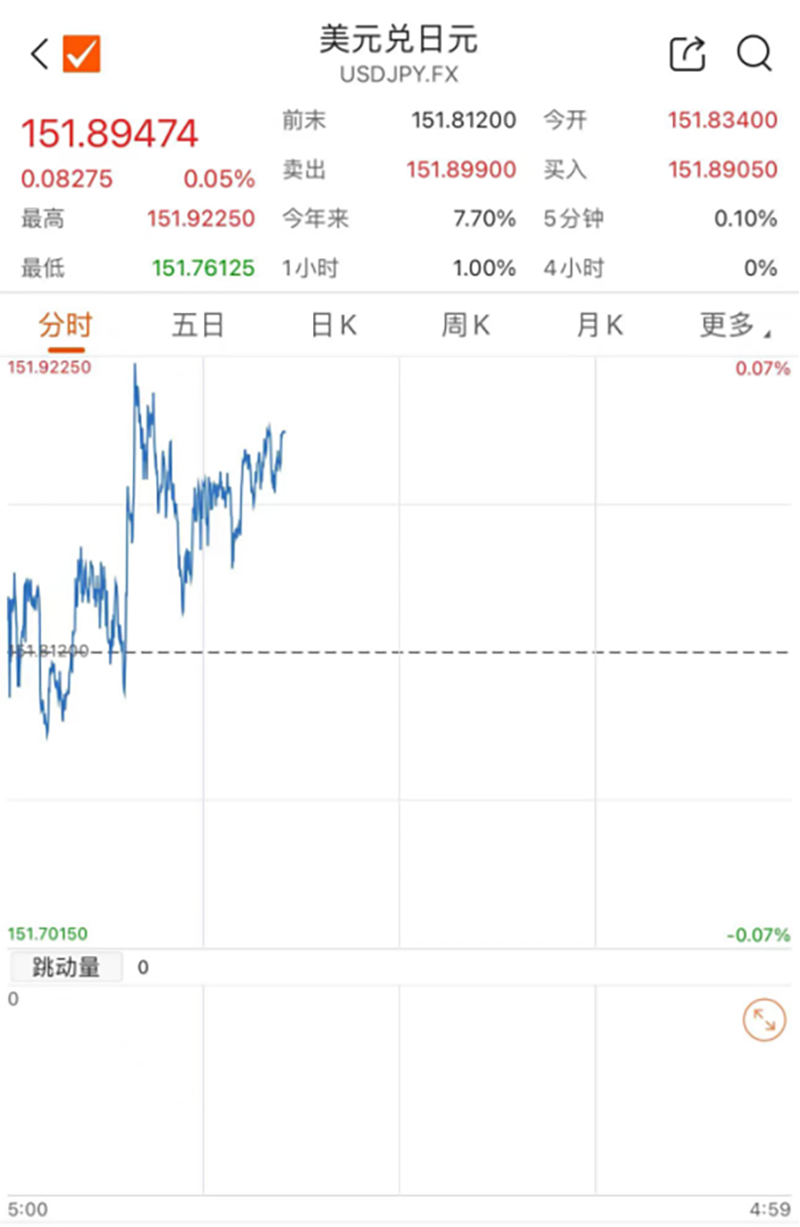Expand chart to full screen
This screenshot has width=800, height=1227.
(764, 1020)
